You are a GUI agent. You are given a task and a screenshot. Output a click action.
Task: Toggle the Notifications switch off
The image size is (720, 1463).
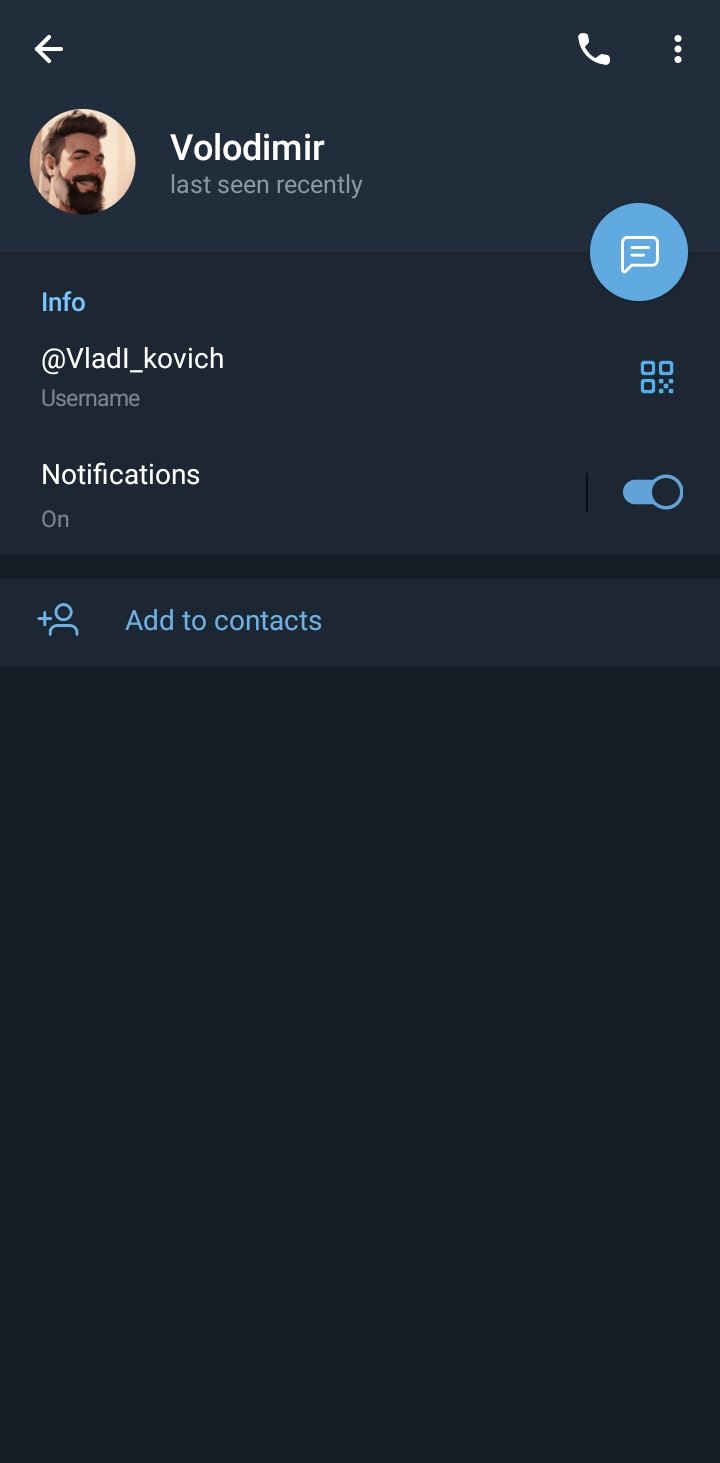coord(653,492)
